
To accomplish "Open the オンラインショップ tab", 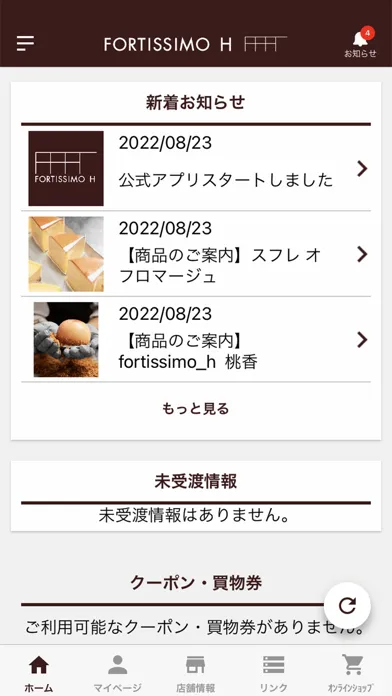I will pos(351,673).
